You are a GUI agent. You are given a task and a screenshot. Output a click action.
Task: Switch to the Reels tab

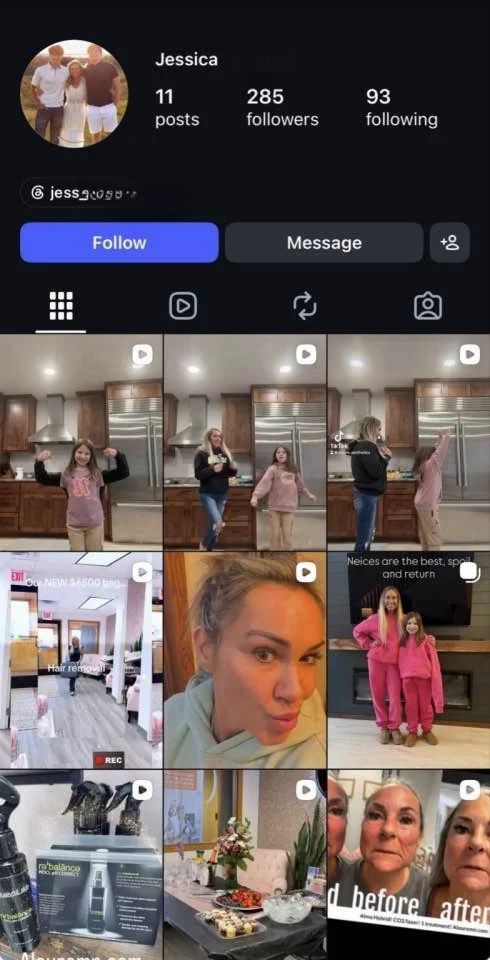click(x=183, y=306)
